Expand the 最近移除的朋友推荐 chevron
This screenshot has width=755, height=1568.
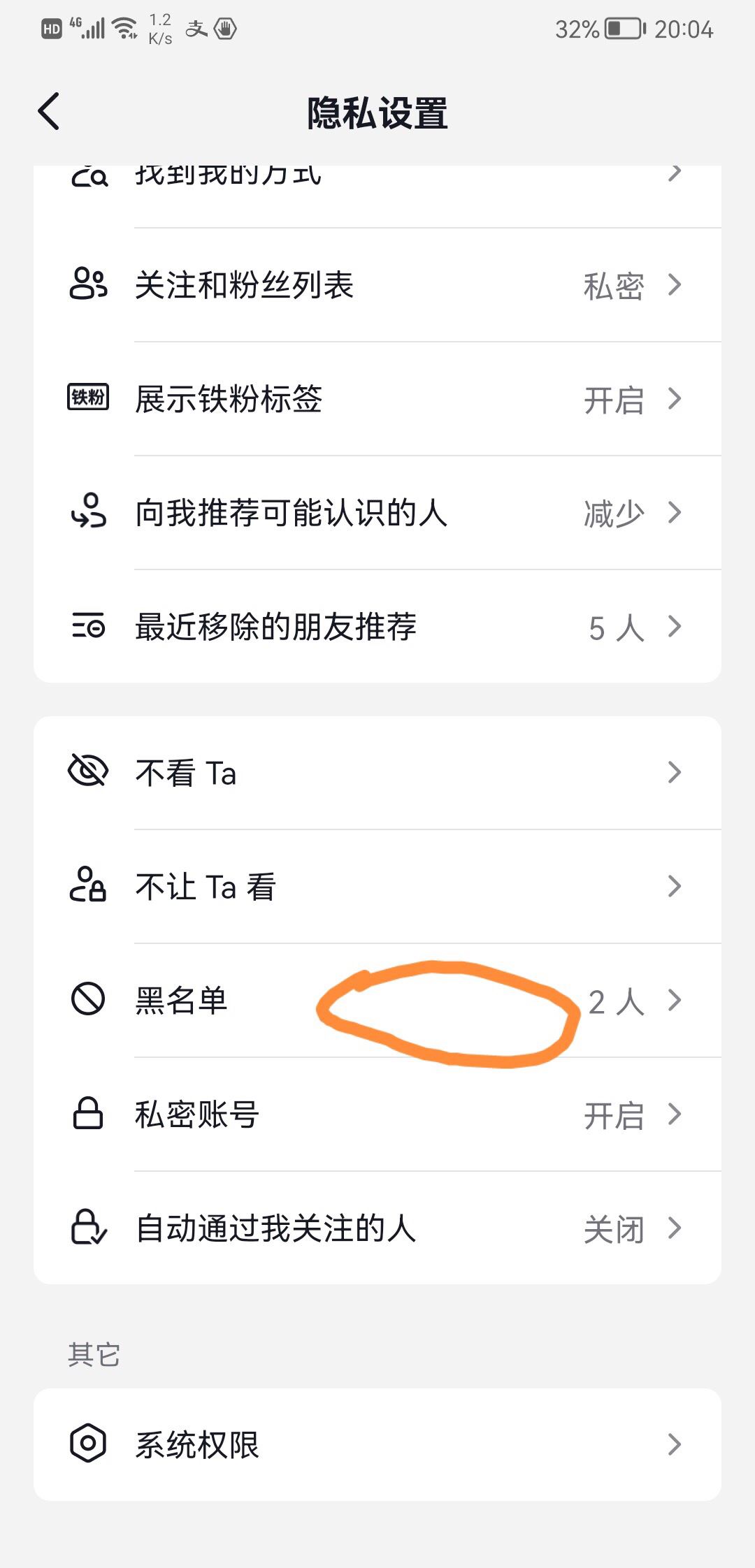[x=673, y=627]
